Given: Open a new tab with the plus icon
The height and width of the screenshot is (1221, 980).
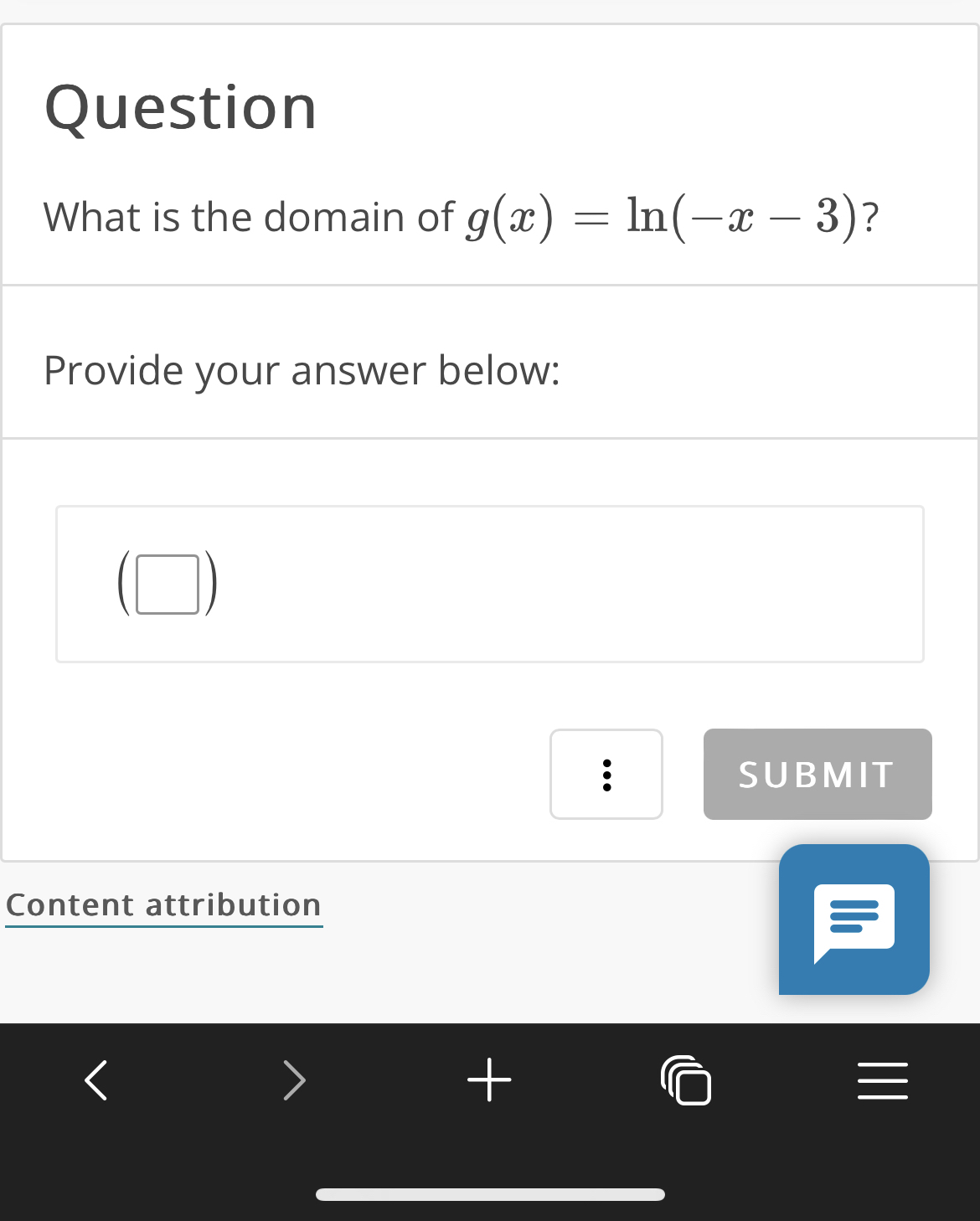Looking at the screenshot, I should (x=490, y=1080).
